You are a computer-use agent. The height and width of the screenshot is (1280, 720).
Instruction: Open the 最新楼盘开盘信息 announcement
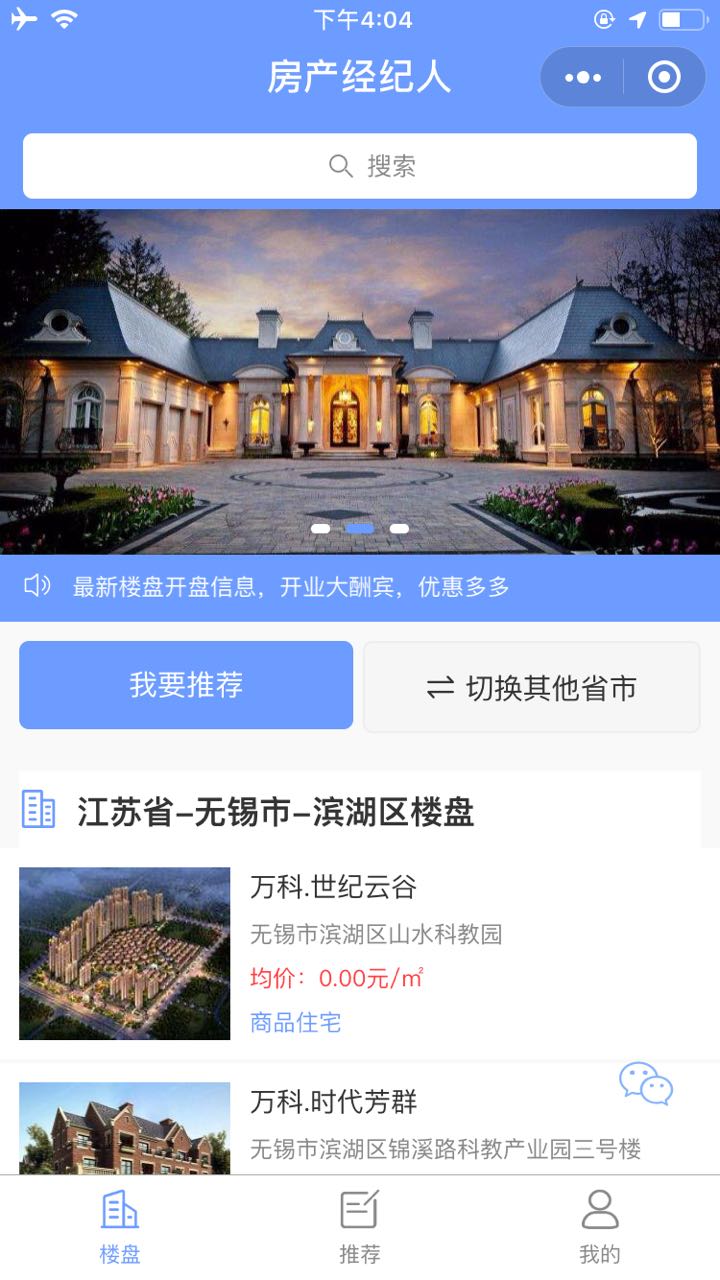click(290, 587)
